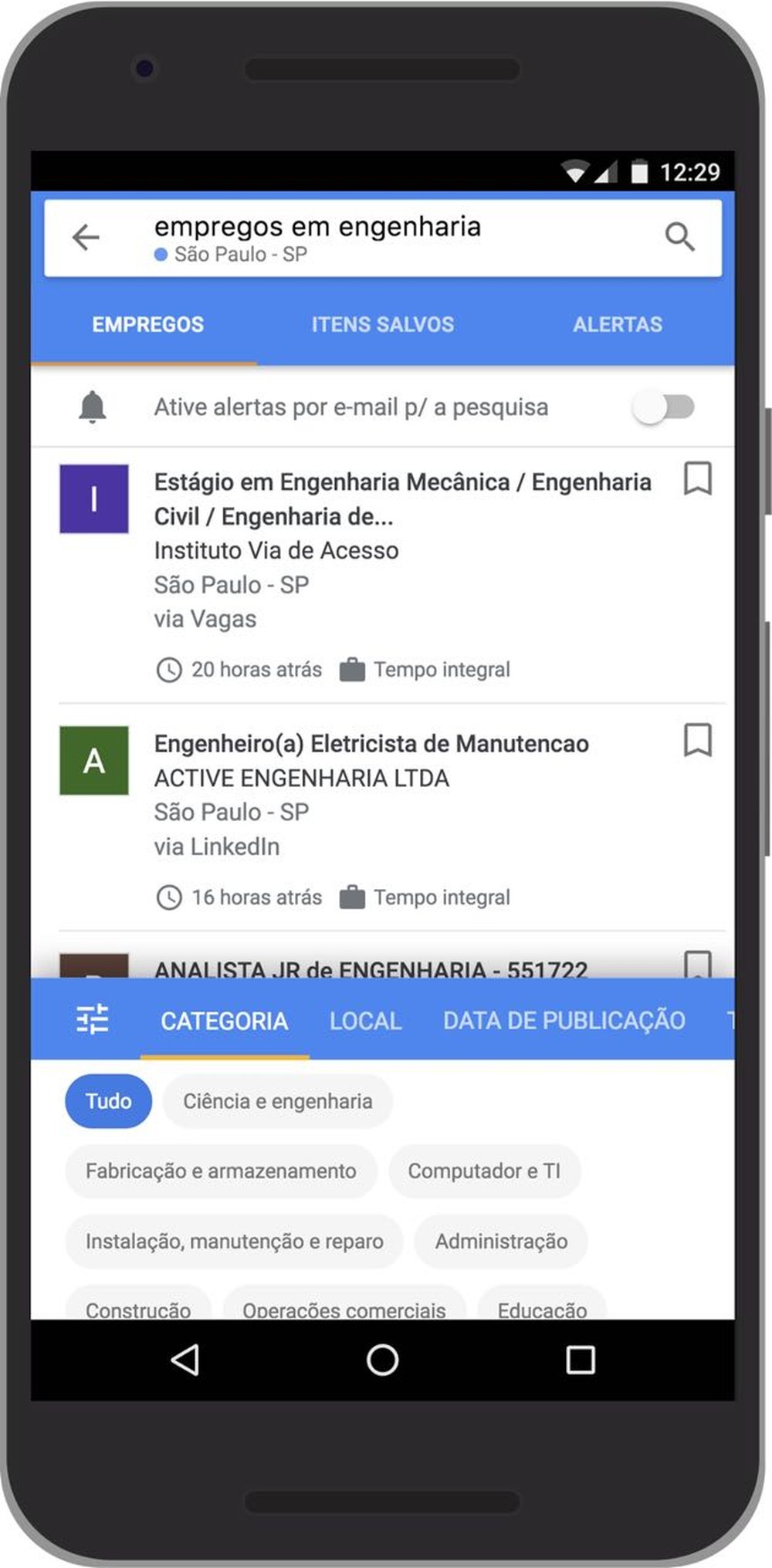Choose the Fabricação e armazenamento chip

(x=221, y=1171)
